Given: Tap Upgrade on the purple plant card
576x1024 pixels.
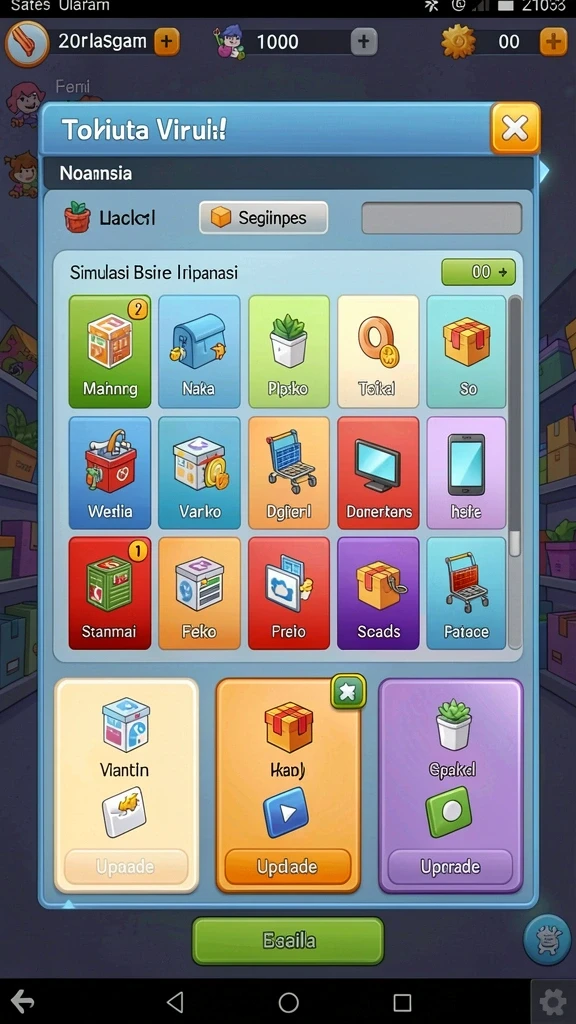Looking at the screenshot, I should pos(451,867).
